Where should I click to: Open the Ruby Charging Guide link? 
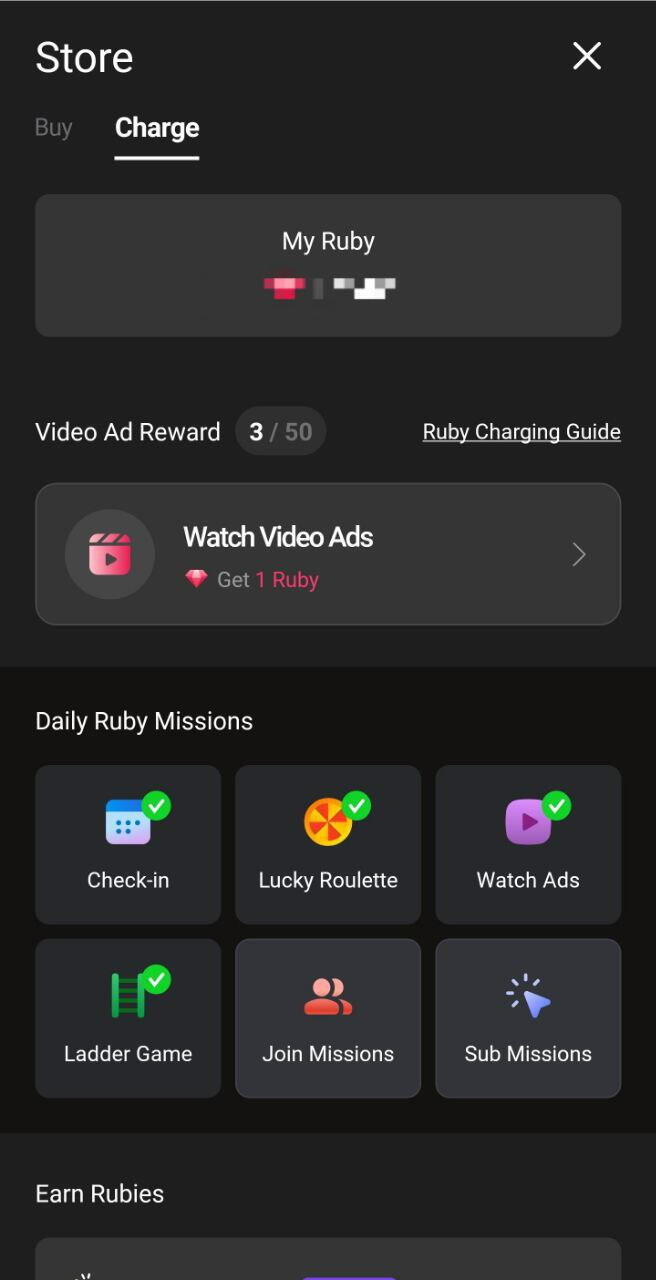521,432
